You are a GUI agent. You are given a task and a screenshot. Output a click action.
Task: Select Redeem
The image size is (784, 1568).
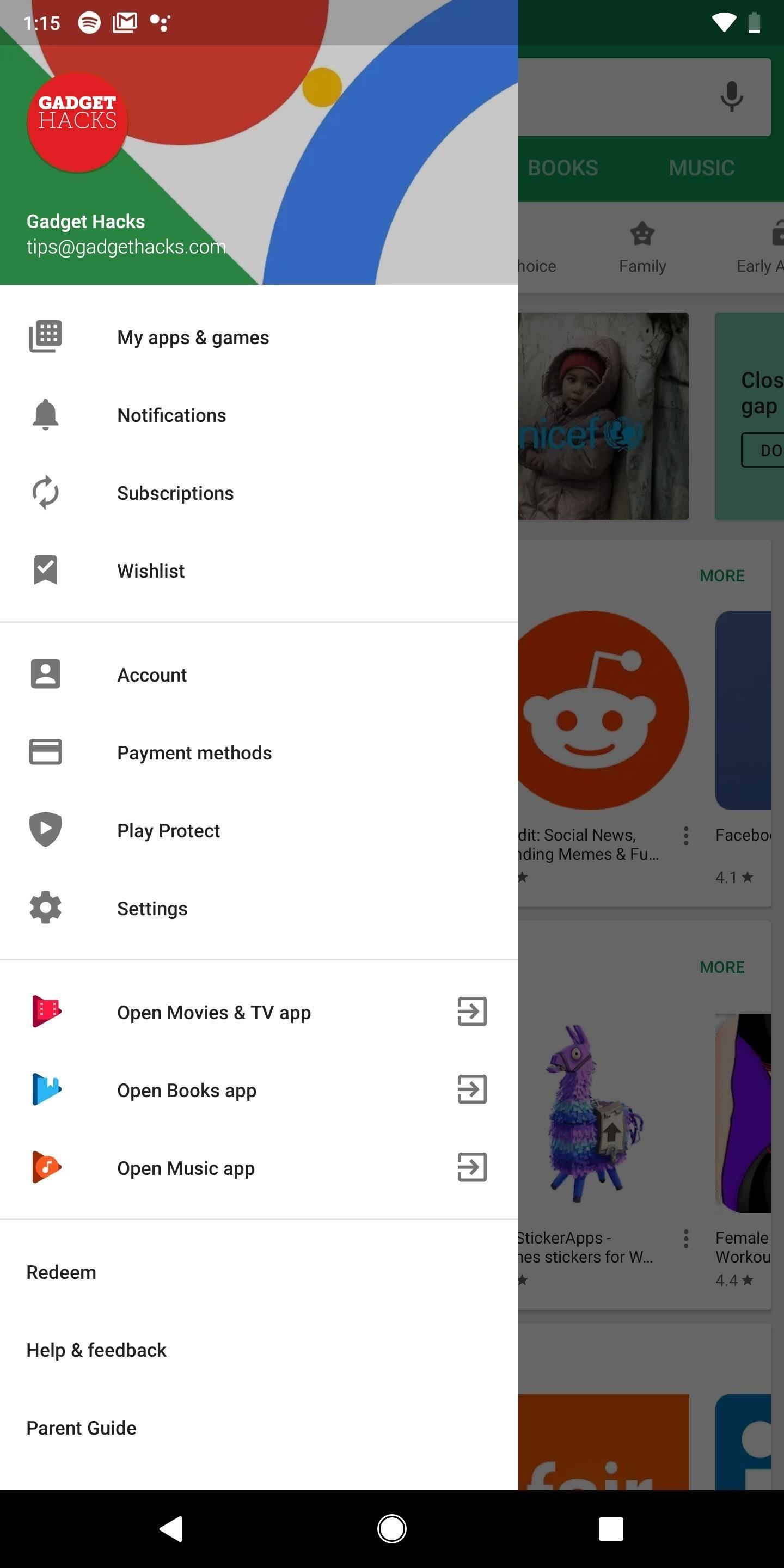[x=61, y=1272]
